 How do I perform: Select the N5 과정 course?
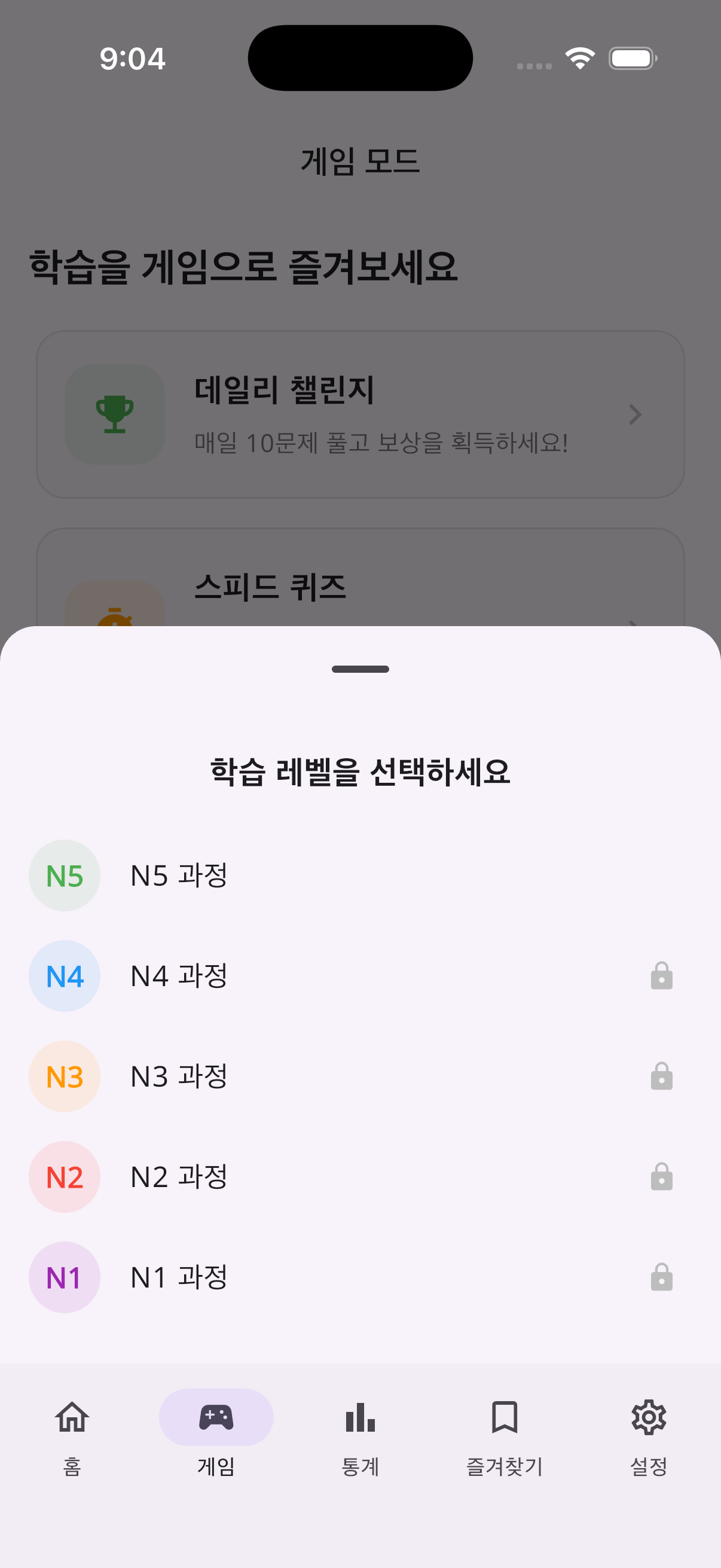[179, 875]
